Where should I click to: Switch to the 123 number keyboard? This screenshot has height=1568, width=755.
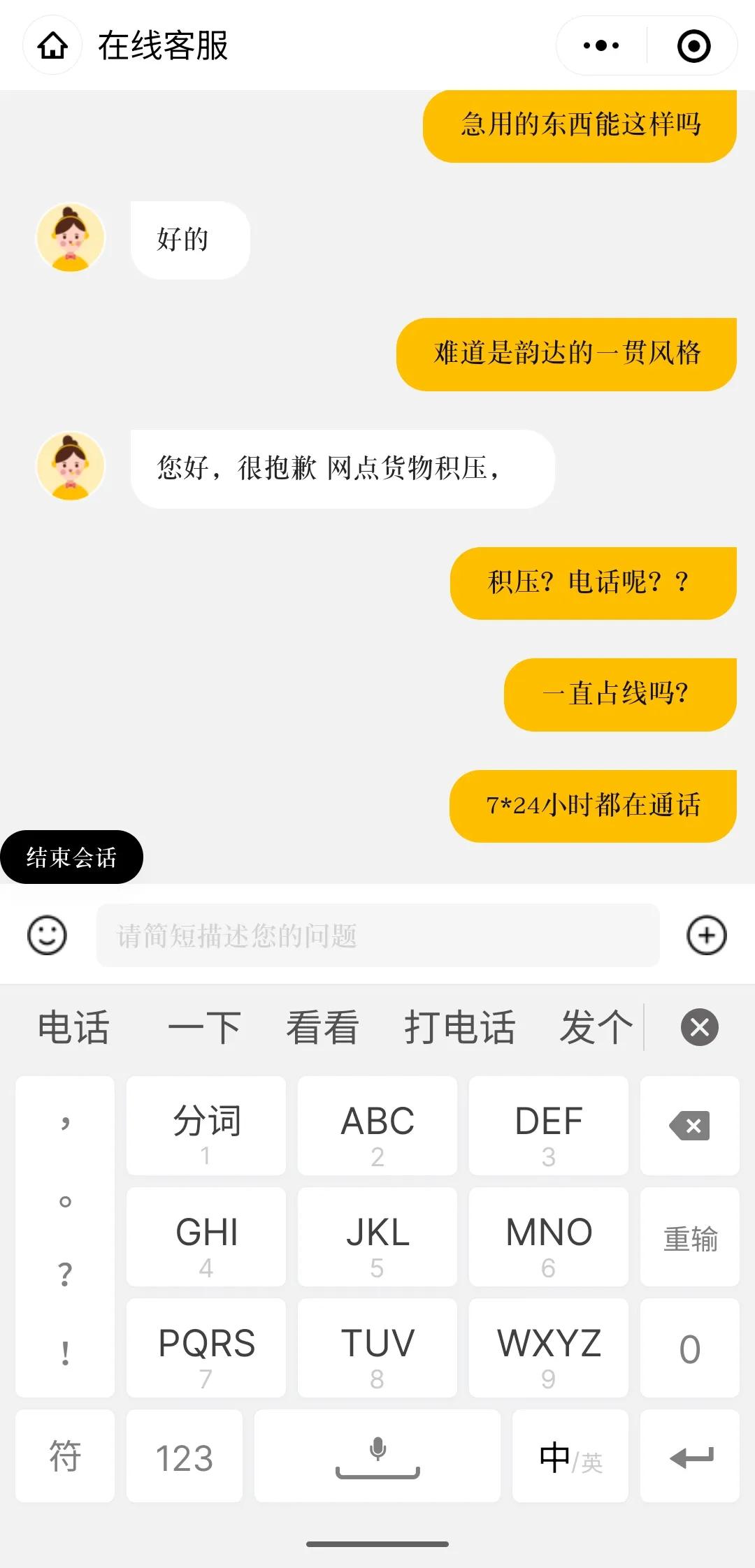(x=184, y=1458)
